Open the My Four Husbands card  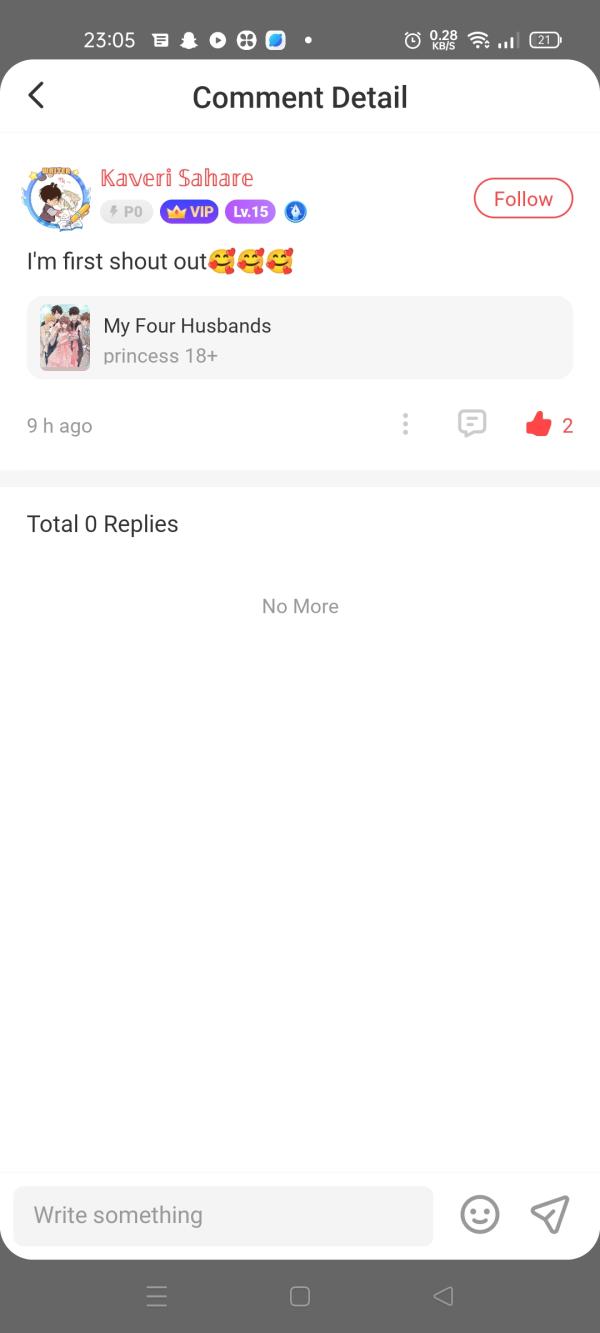(300, 338)
